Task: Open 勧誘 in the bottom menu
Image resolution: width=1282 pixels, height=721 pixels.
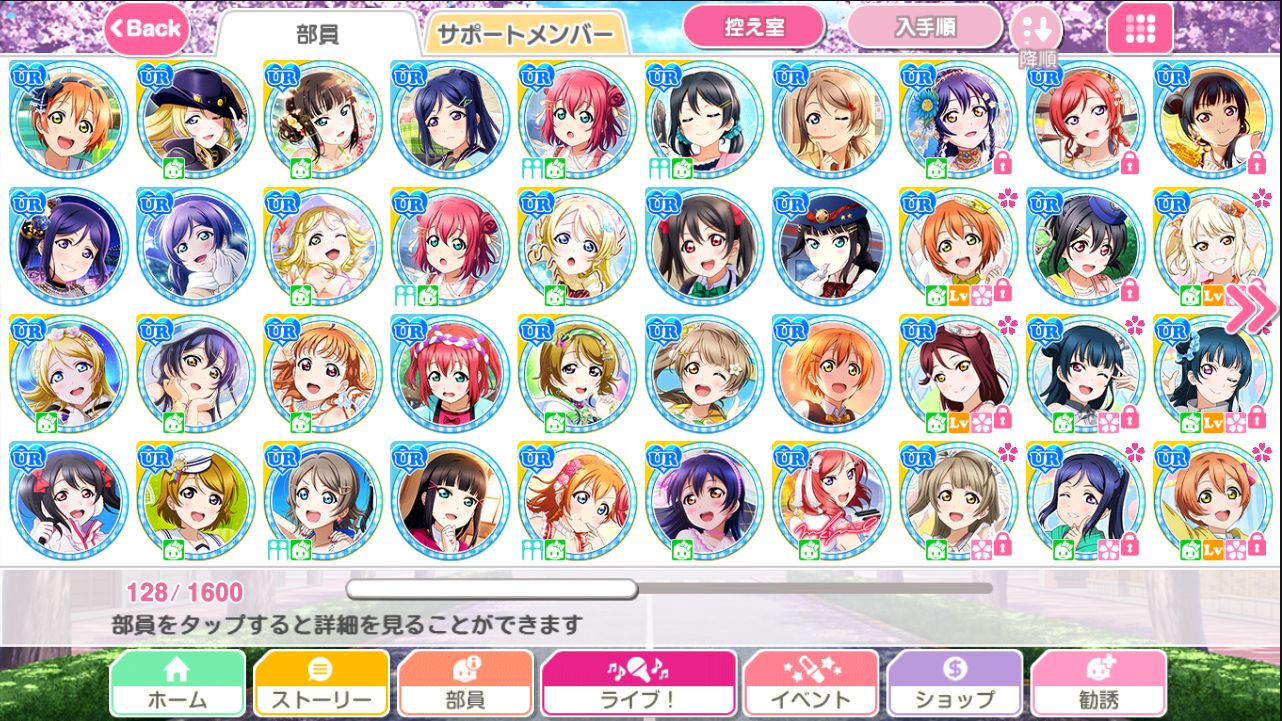Action: (1098, 683)
